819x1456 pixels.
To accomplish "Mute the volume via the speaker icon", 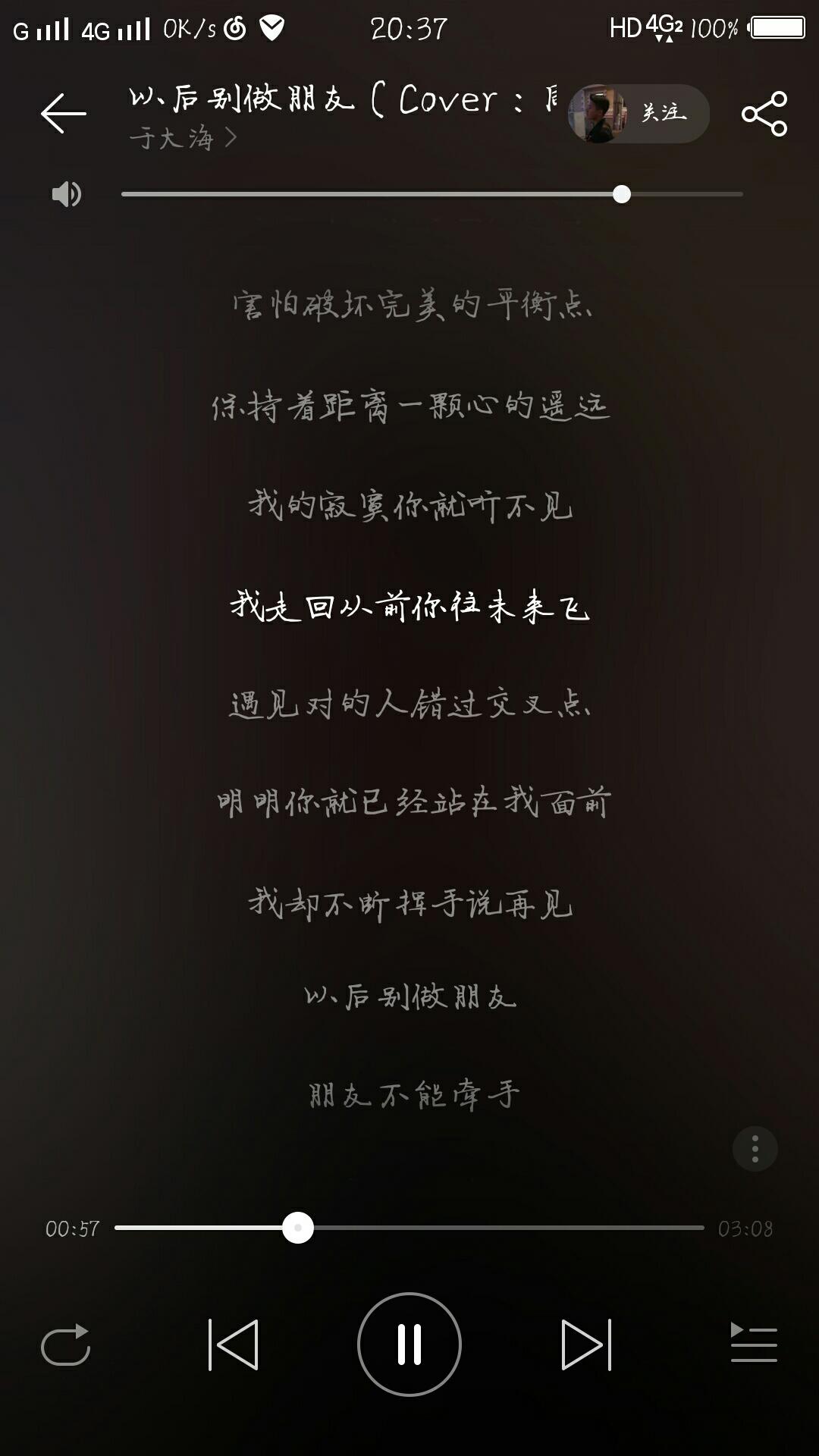I will (66, 194).
